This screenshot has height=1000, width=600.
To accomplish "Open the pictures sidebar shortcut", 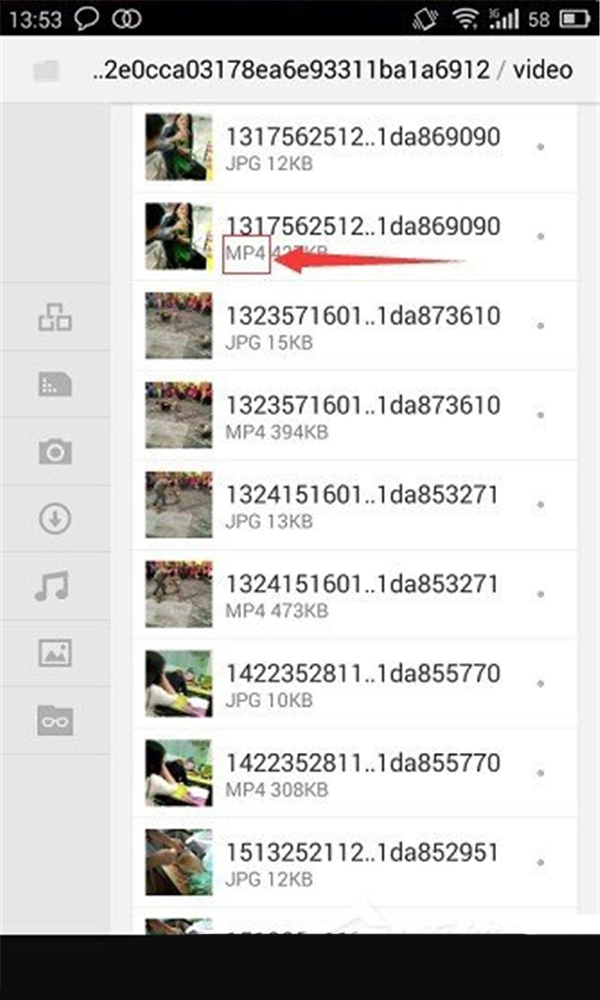I will point(54,653).
